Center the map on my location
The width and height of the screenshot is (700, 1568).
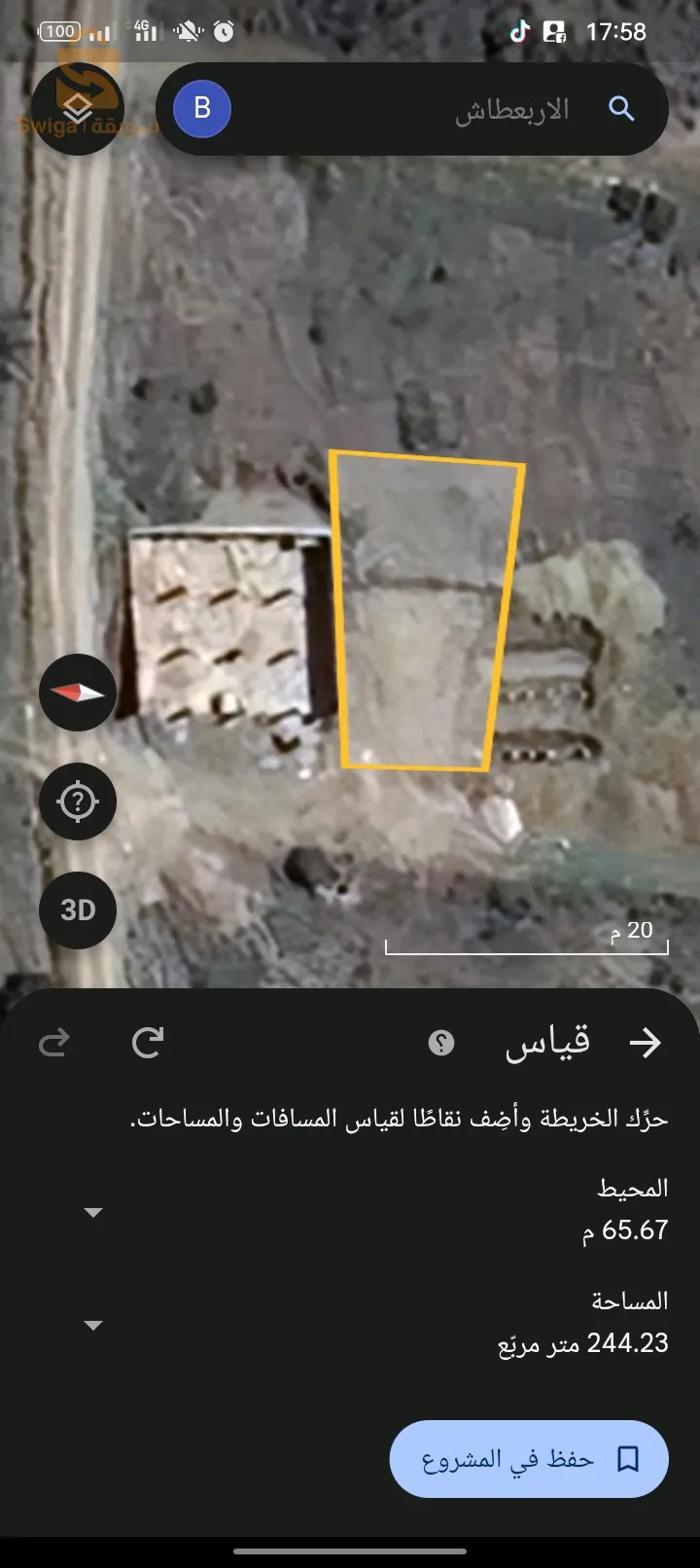tap(78, 802)
